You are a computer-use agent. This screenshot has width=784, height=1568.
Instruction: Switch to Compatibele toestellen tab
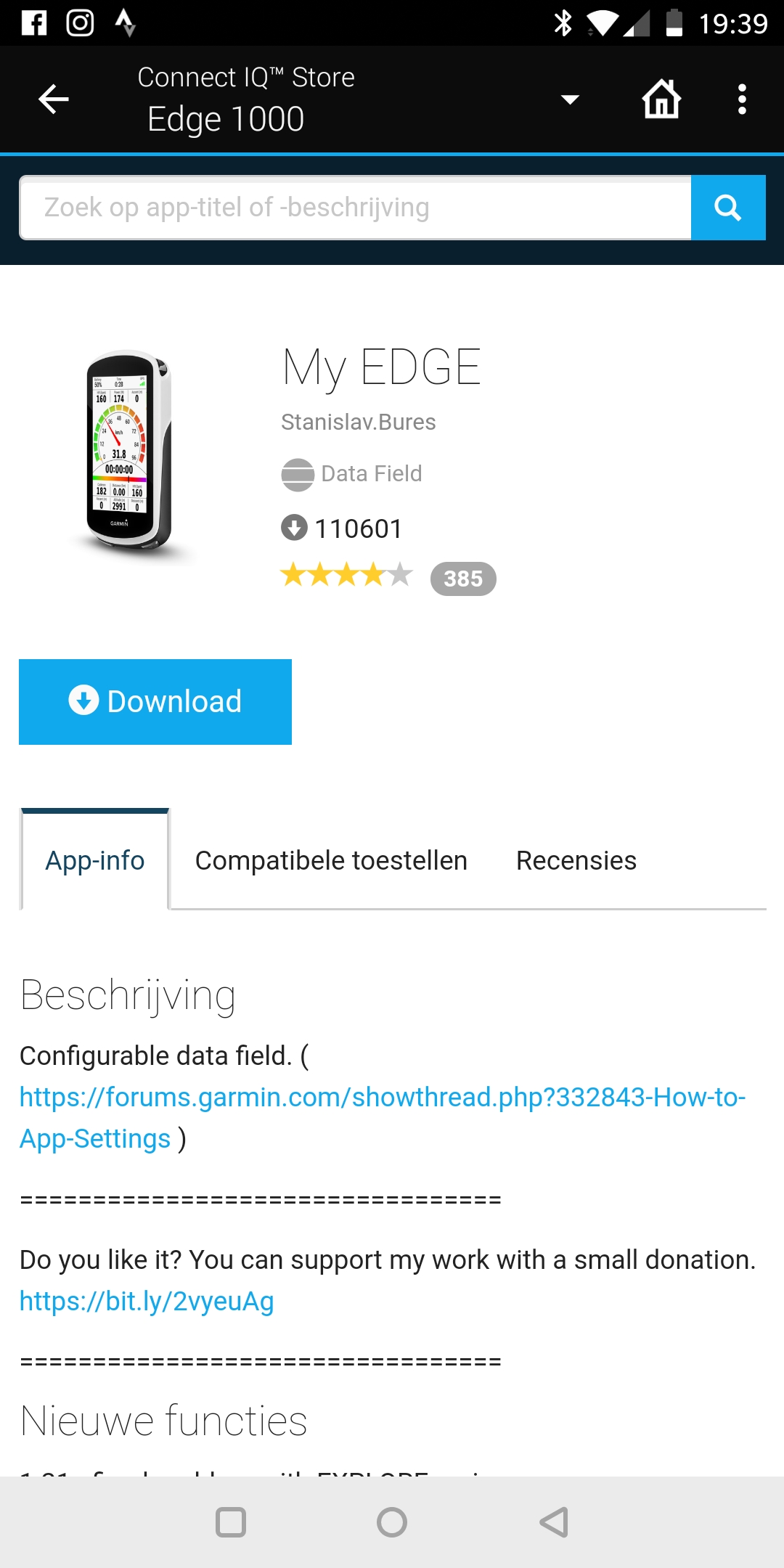331,860
